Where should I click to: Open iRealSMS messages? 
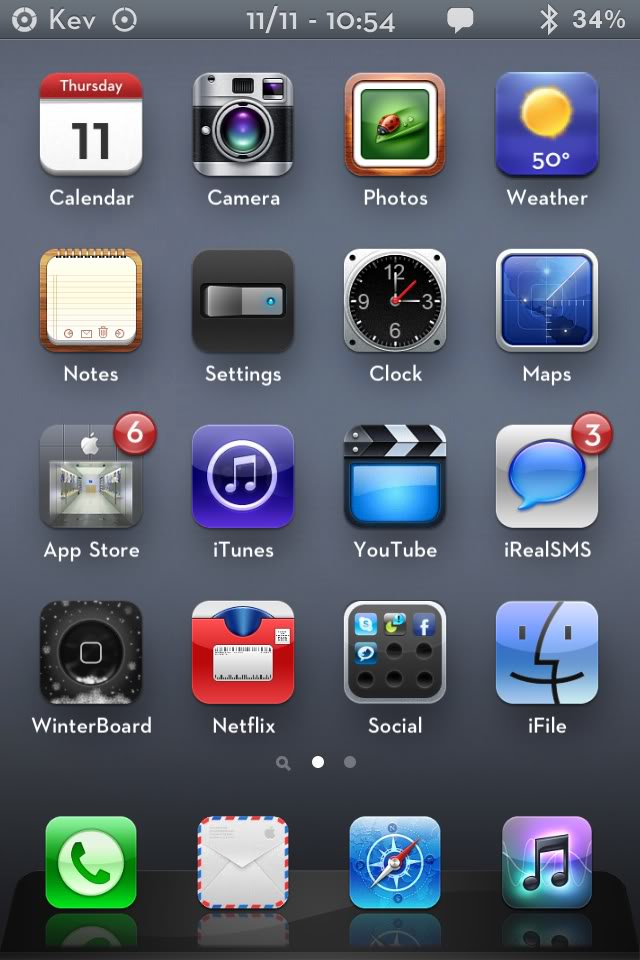point(547,477)
